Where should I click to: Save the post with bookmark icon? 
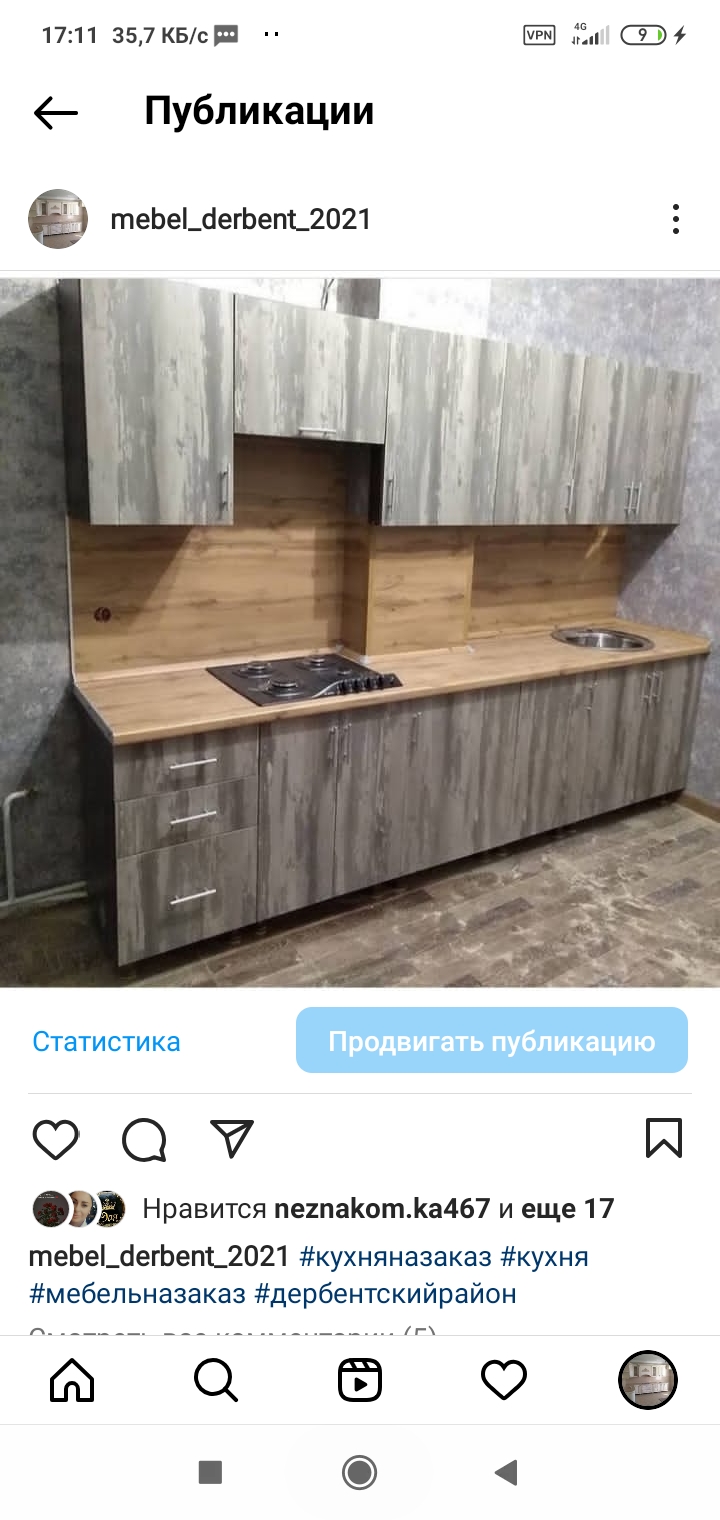[x=664, y=1139]
